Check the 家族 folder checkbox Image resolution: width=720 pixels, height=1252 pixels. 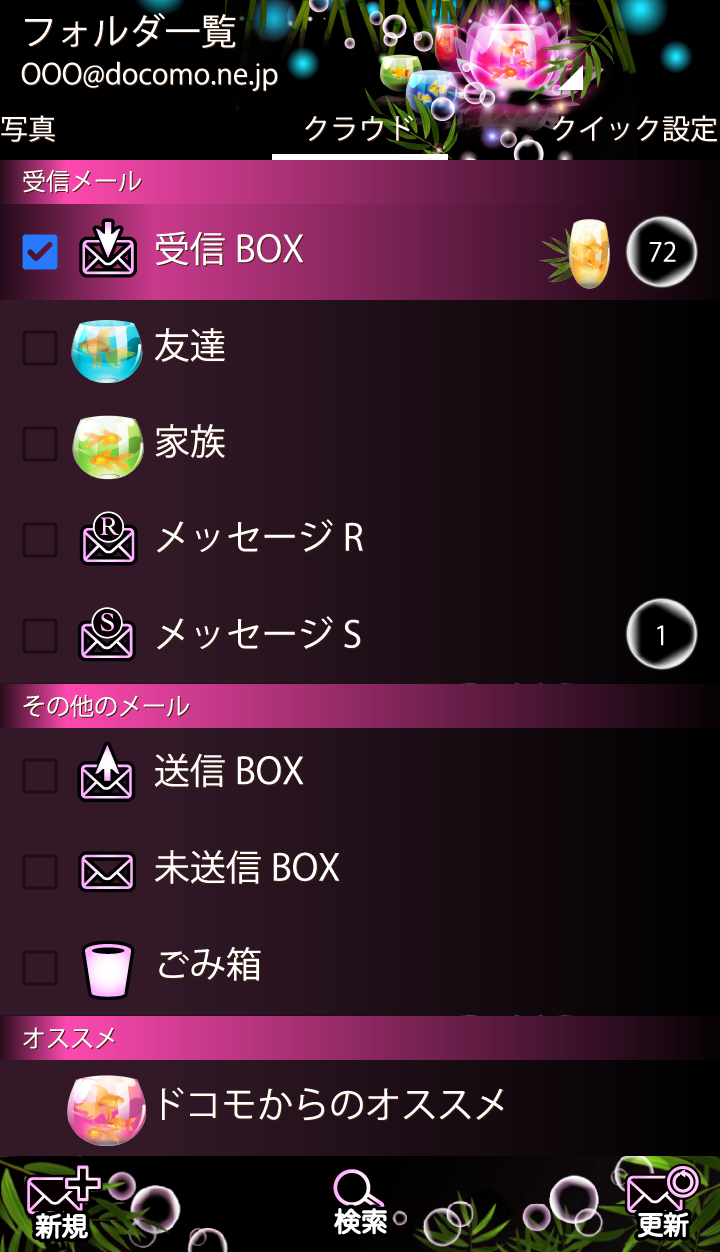[x=40, y=444]
